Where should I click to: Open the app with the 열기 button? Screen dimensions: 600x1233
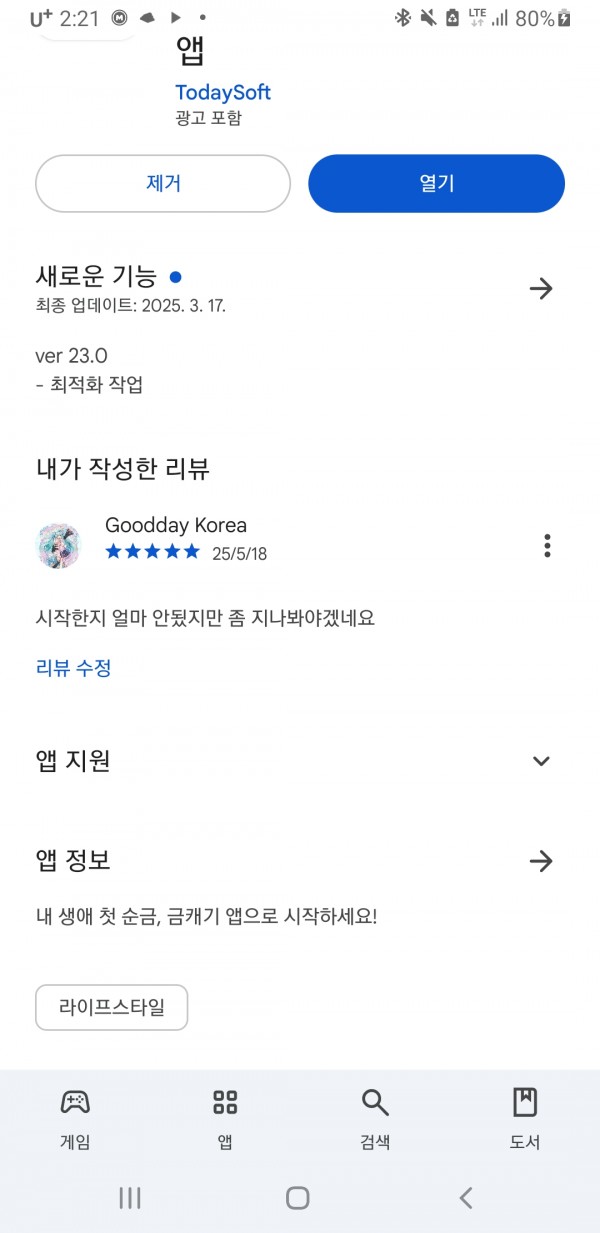[436, 184]
